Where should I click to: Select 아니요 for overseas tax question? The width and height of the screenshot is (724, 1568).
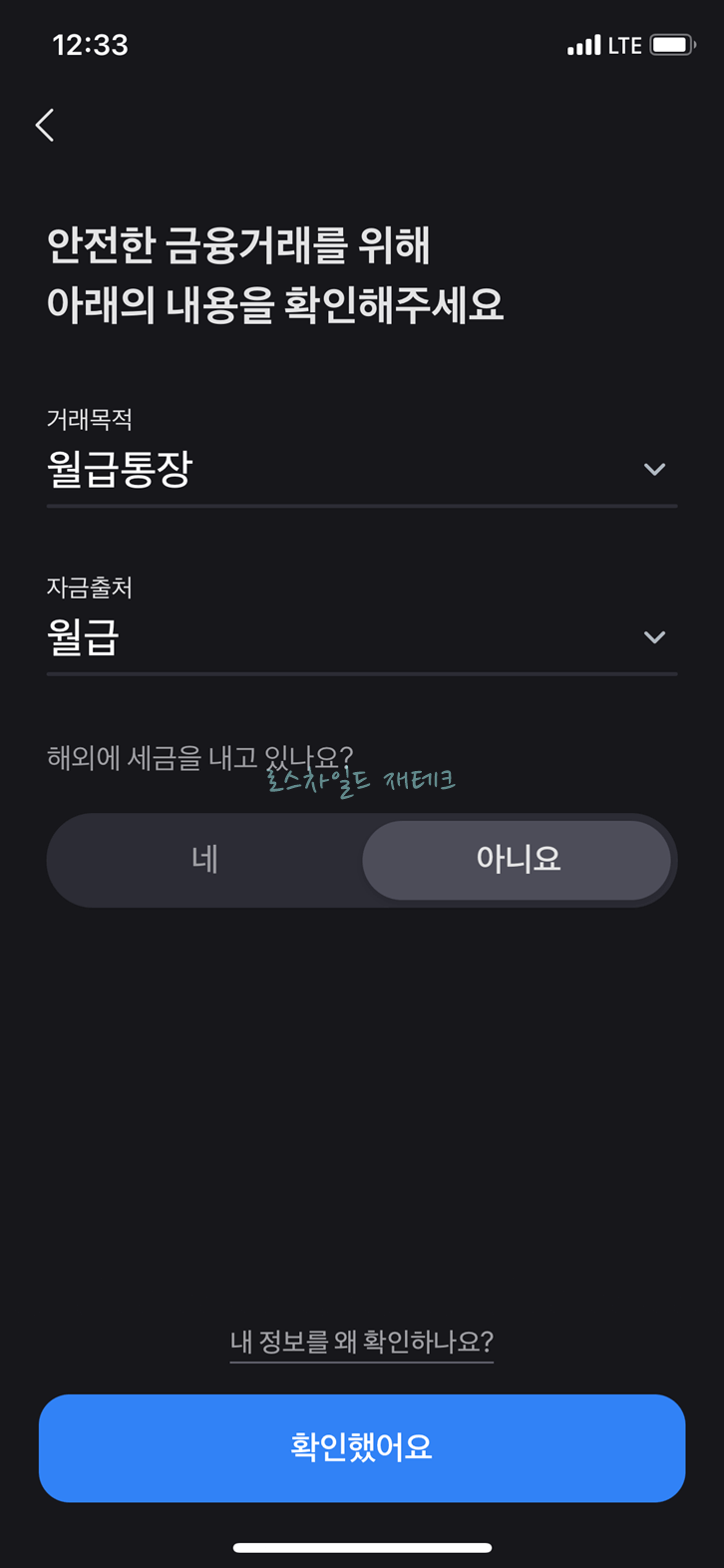pos(516,860)
